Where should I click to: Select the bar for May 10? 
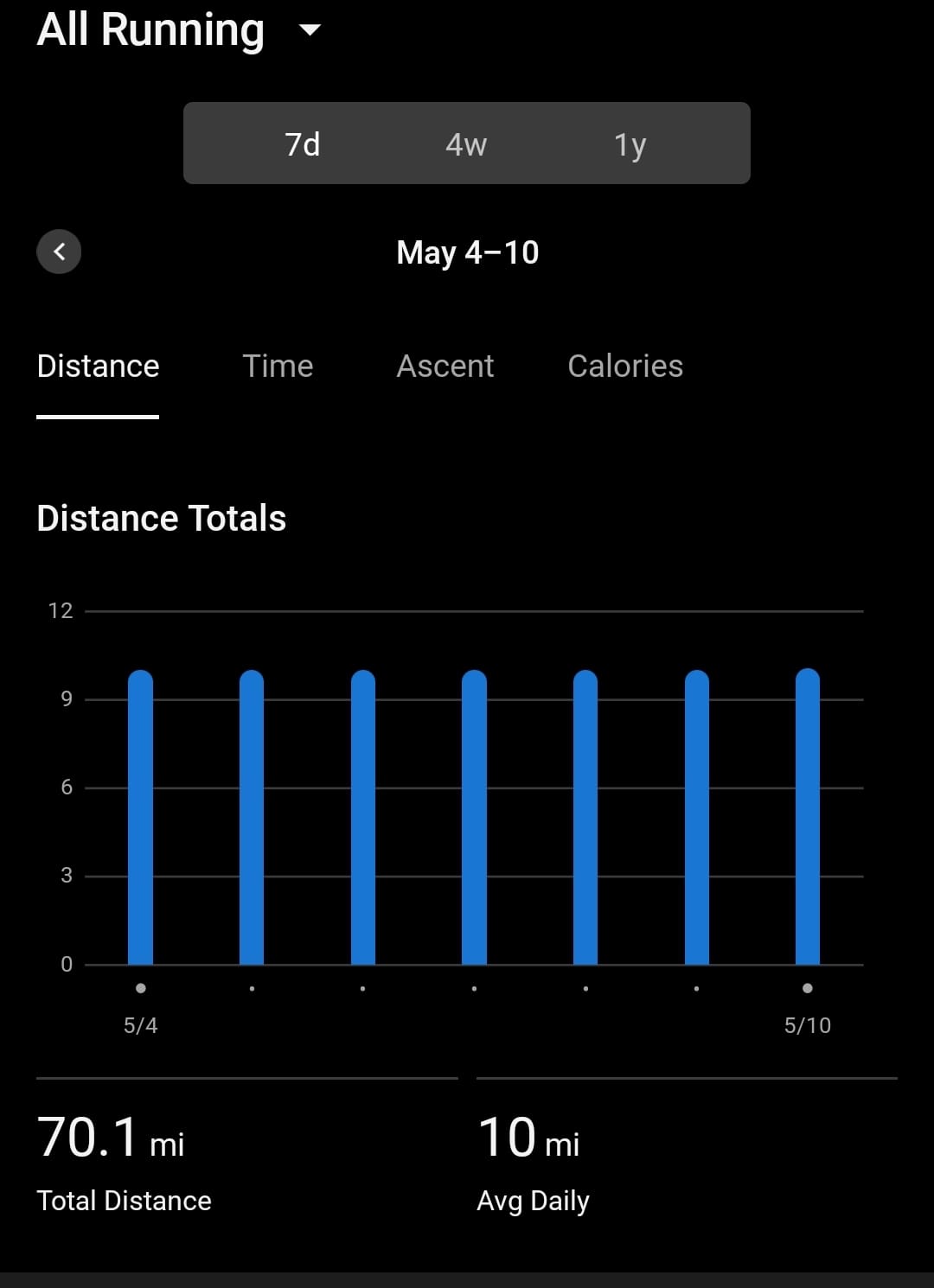point(808,821)
